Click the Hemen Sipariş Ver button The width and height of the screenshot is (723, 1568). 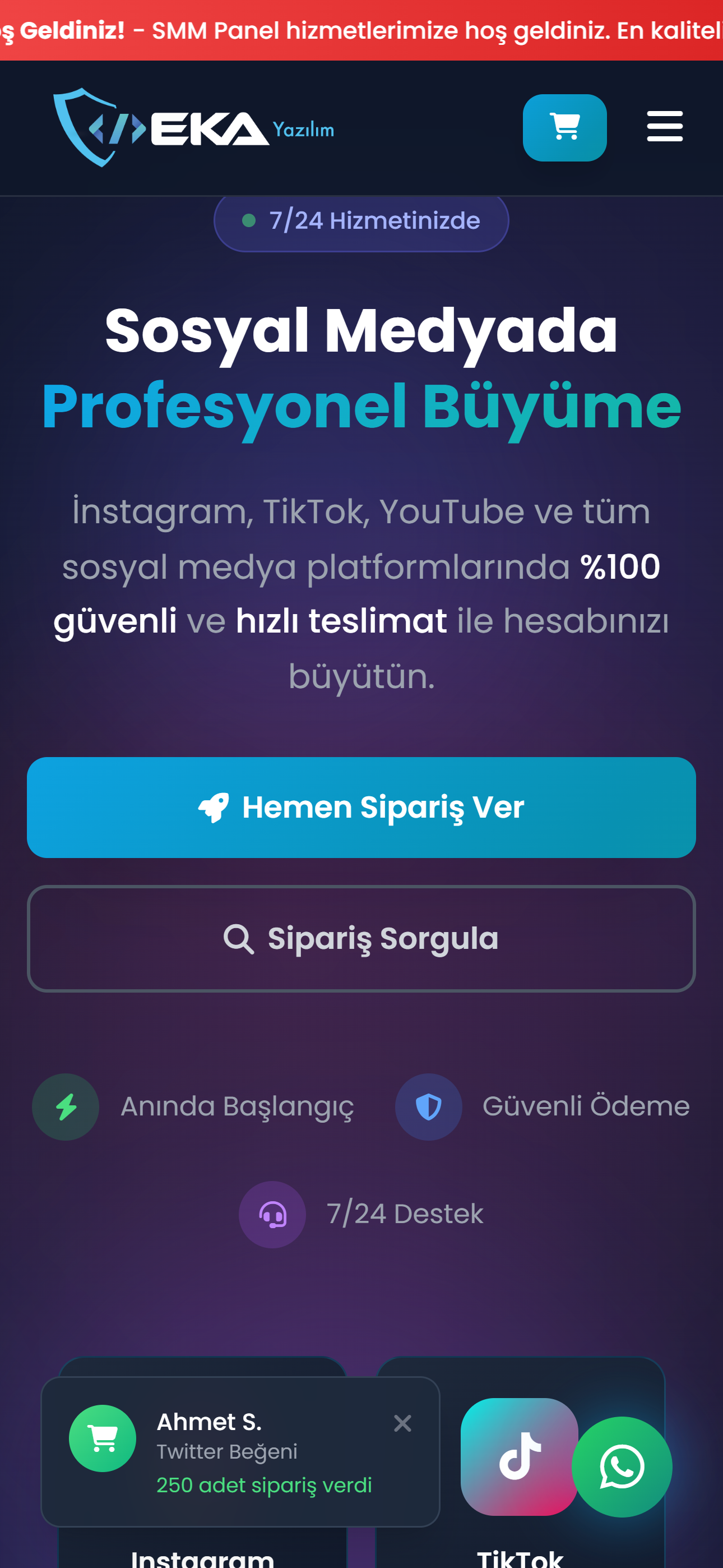[361, 806]
